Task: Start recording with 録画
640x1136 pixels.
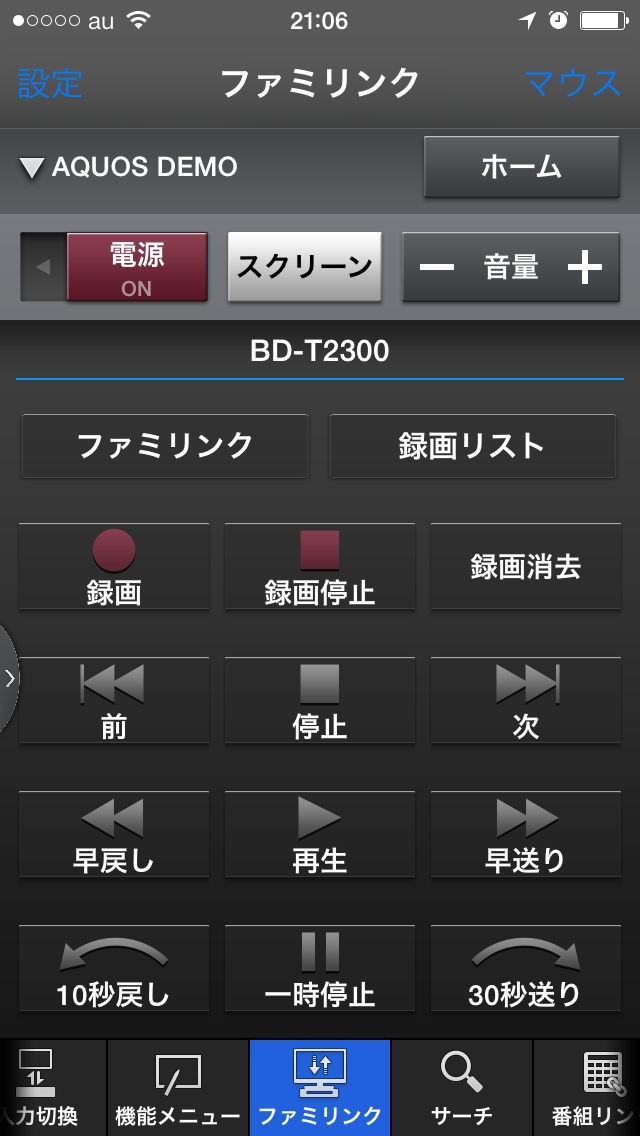Action: 114,567
